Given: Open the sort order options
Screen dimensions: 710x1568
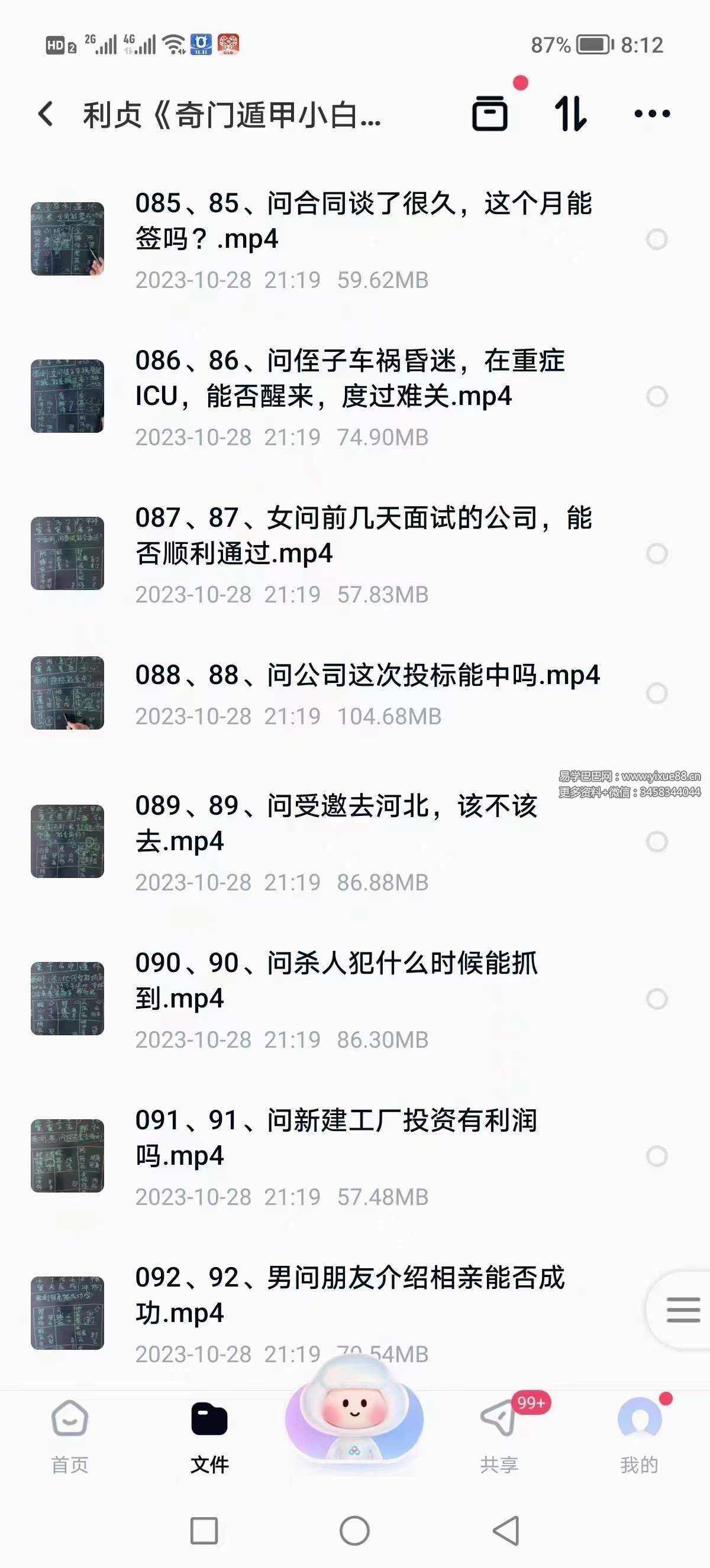Looking at the screenshot, I should (x=570, y=114).
